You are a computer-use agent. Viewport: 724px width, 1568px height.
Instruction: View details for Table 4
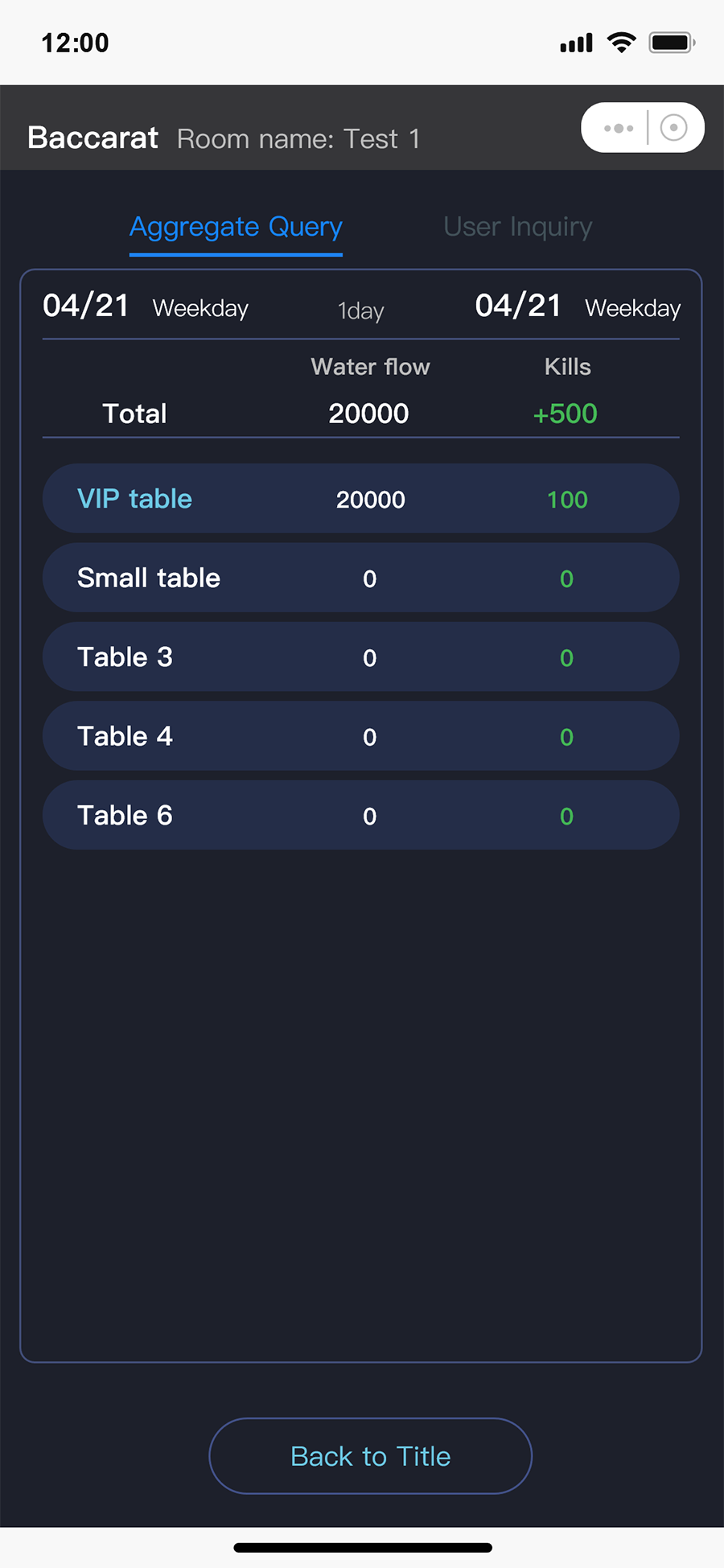[x=360, y=736]
